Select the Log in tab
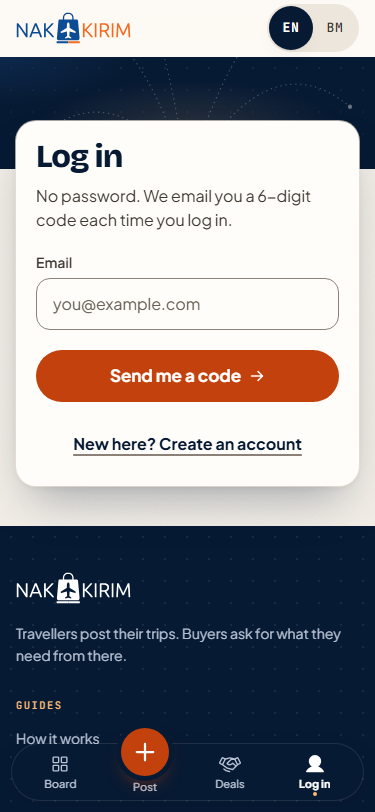The image size is (375, 812). (x=314, y=772)
